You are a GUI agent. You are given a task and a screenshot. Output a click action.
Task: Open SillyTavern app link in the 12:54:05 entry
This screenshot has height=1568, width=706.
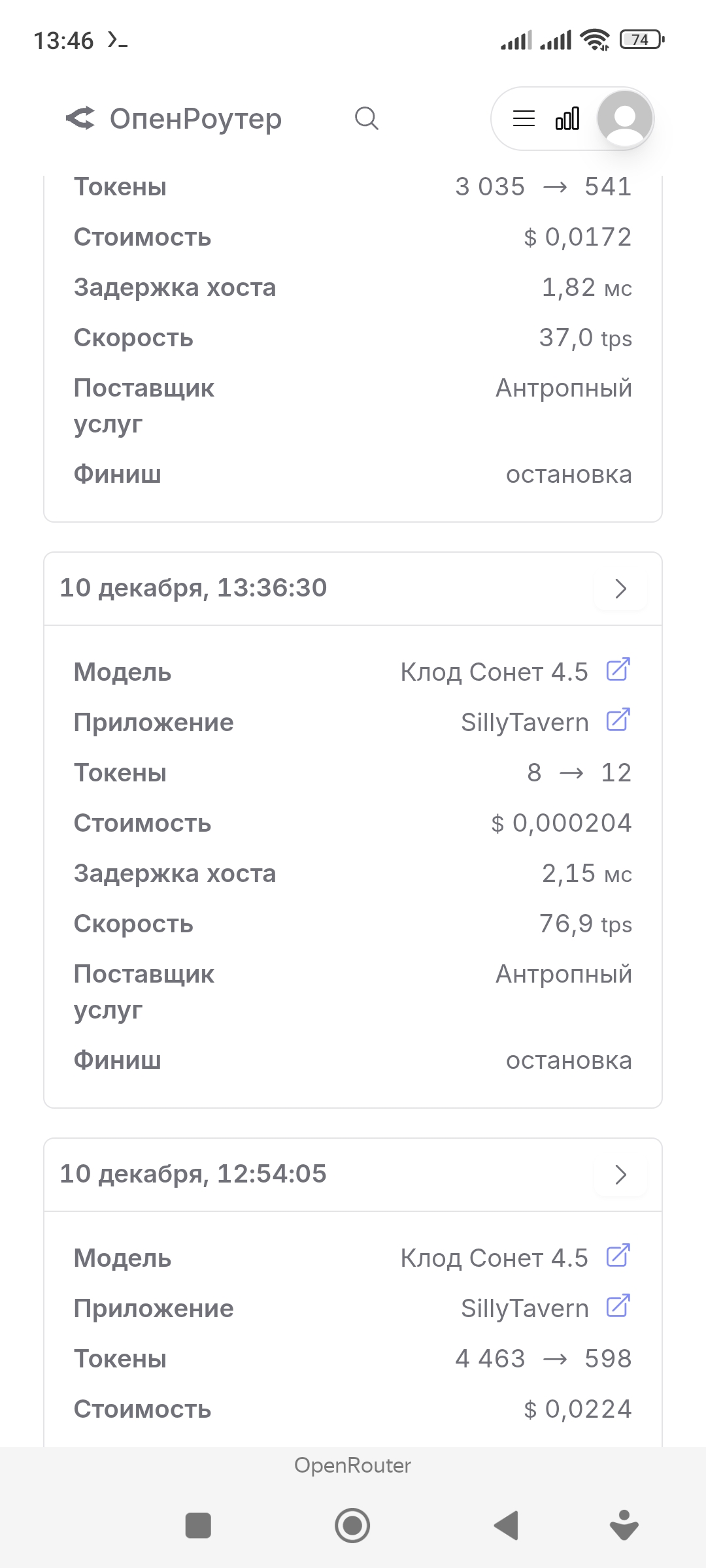pyautogui.click(x=618, y=1307)
